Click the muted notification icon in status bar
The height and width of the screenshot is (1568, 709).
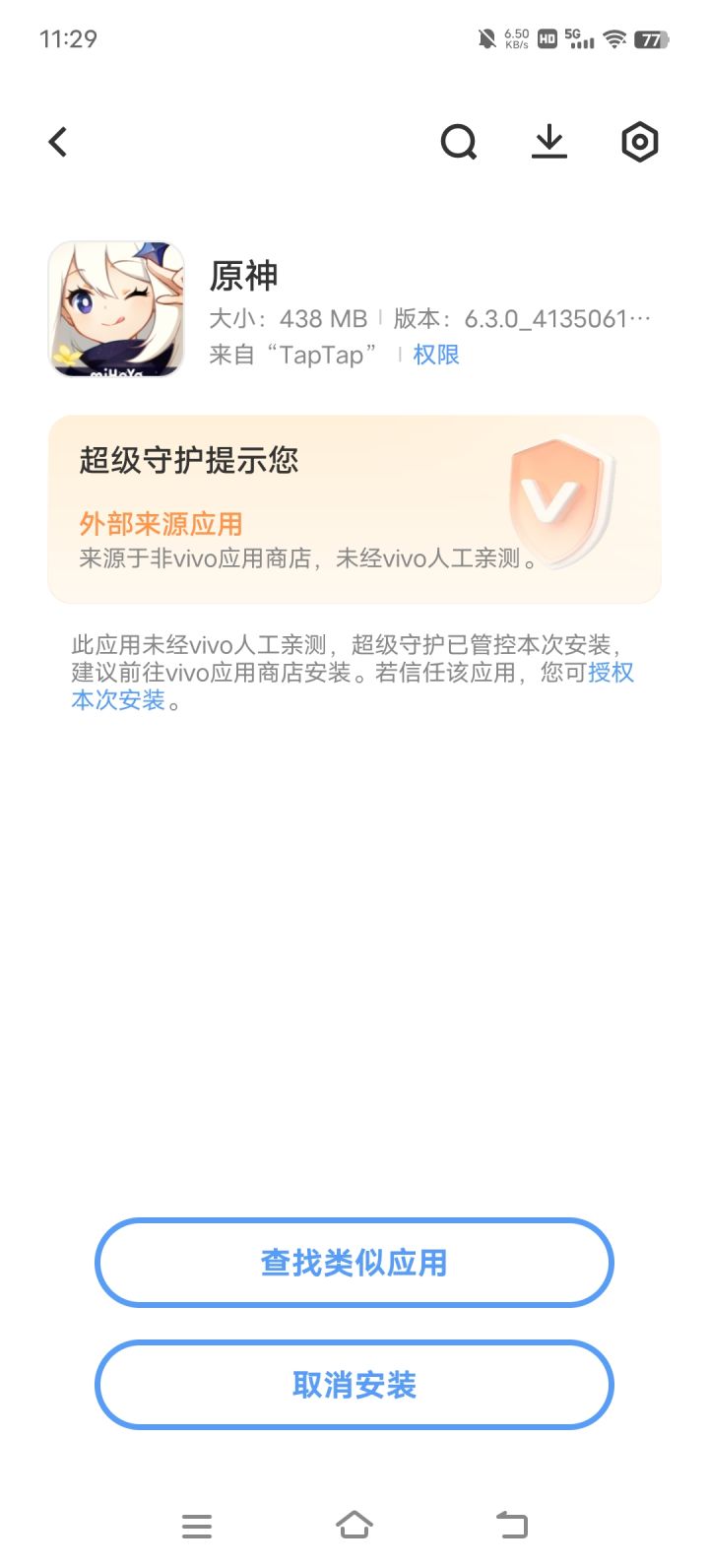pos(484,37)
